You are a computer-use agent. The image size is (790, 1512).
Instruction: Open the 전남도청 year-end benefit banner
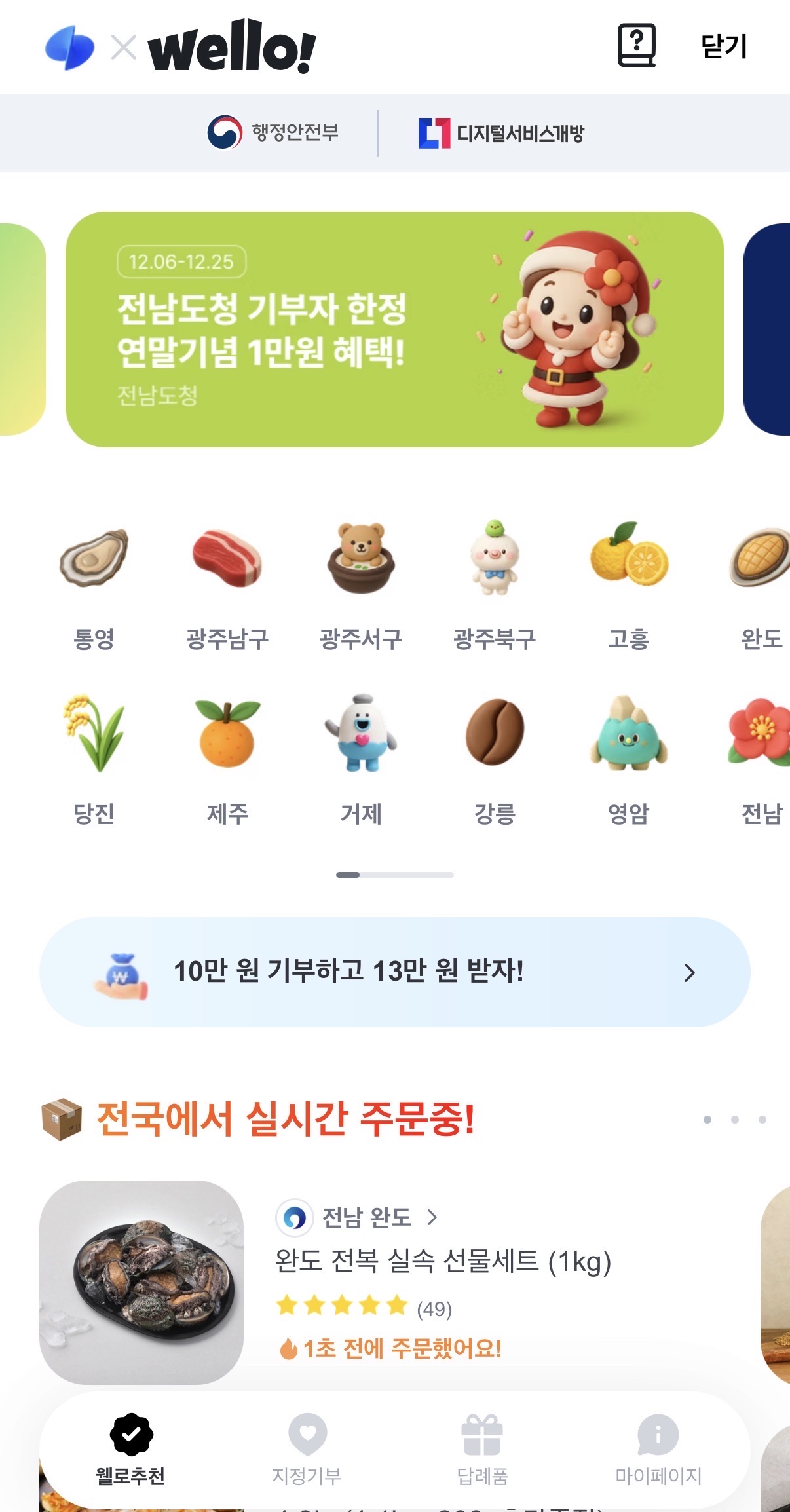coord(394,330)
